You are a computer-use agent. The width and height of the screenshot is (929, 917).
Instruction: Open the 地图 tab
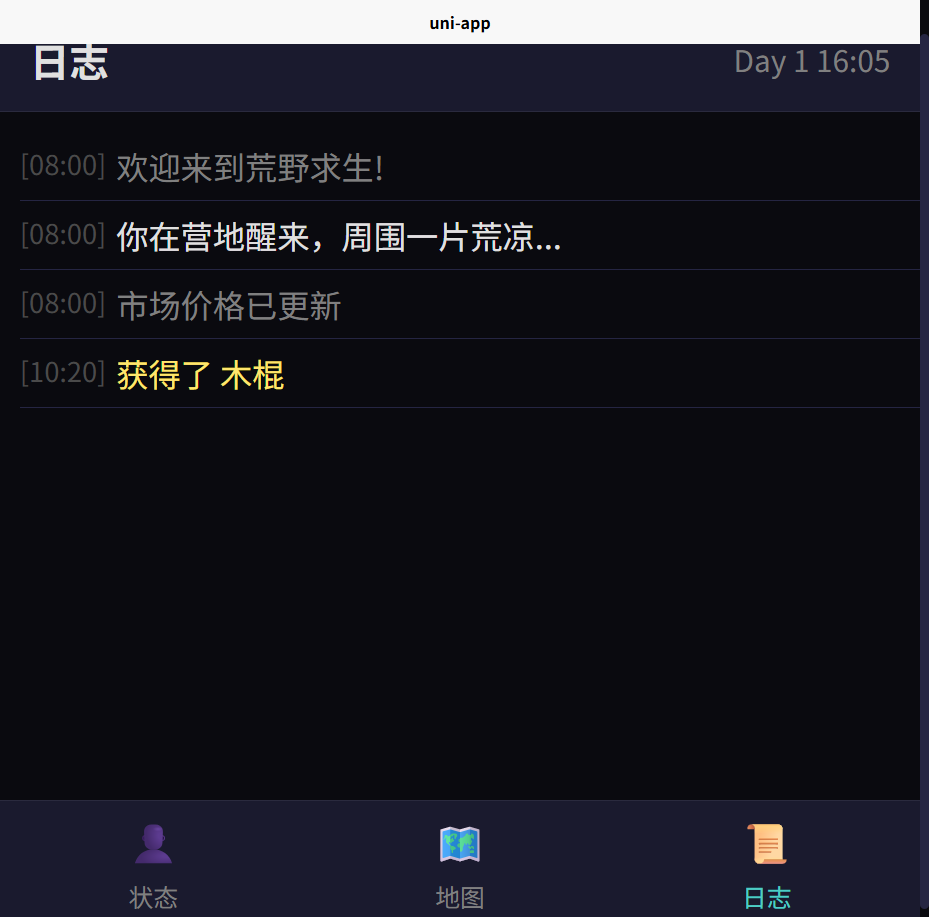(x=460, y=864)
